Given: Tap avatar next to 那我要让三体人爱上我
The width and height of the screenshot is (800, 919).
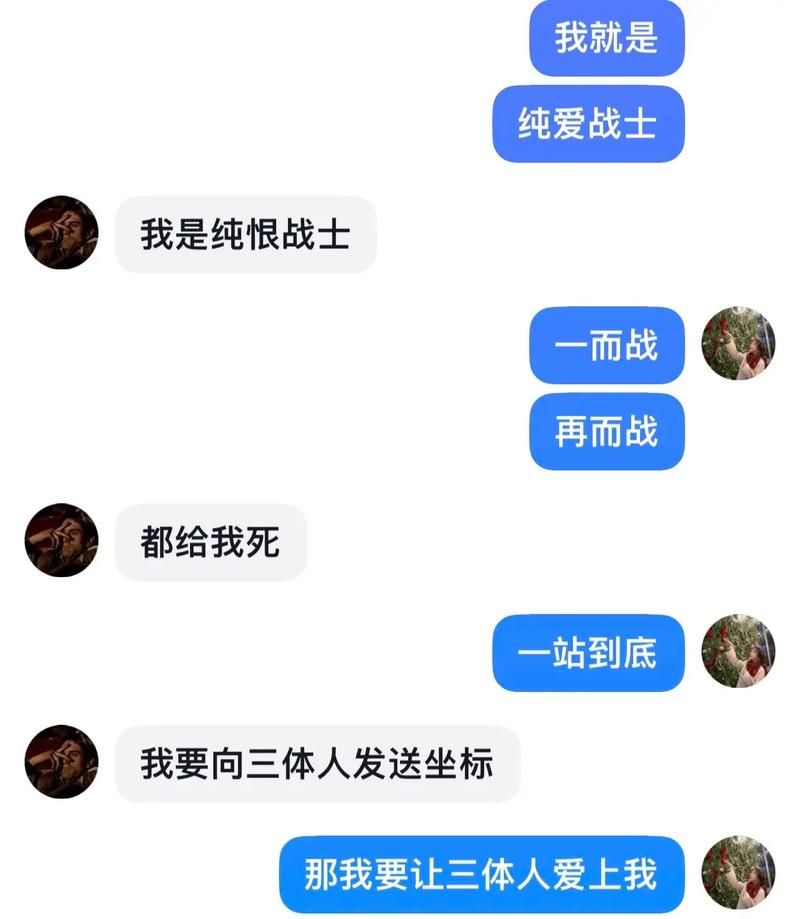Looking at the screenshot, I should point(738,873).
